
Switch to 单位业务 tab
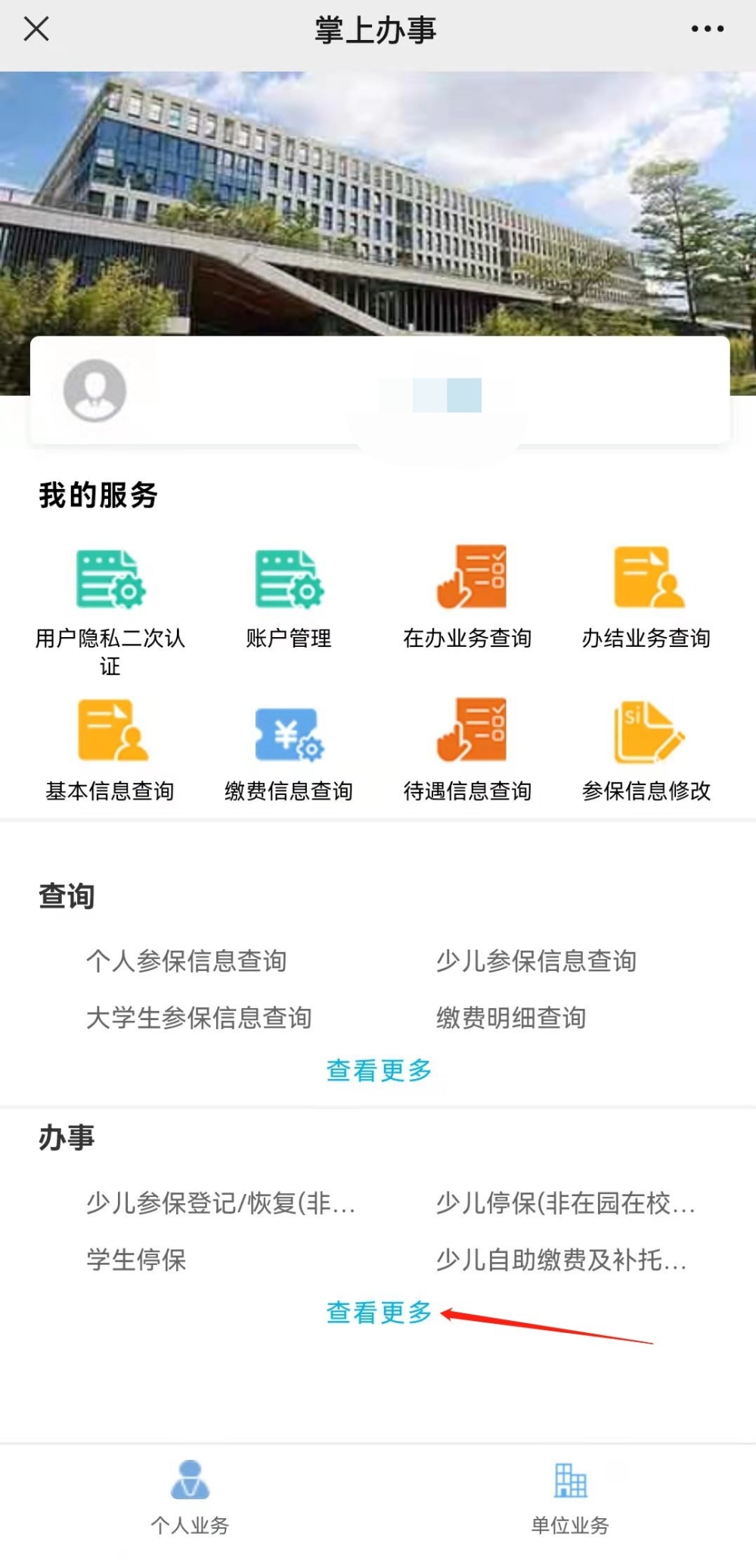570,1498
